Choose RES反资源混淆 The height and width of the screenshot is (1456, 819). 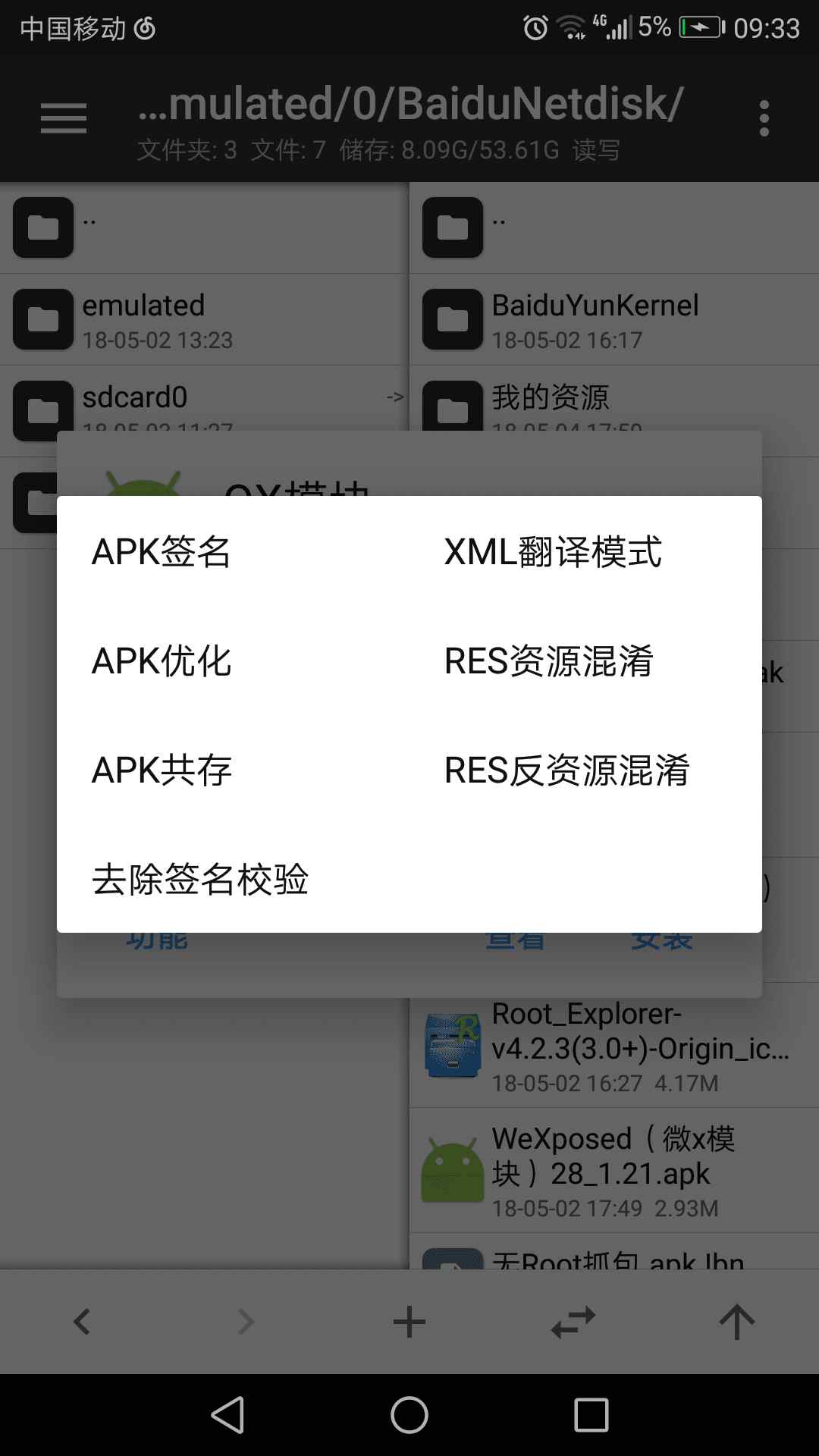coord(566,770)
